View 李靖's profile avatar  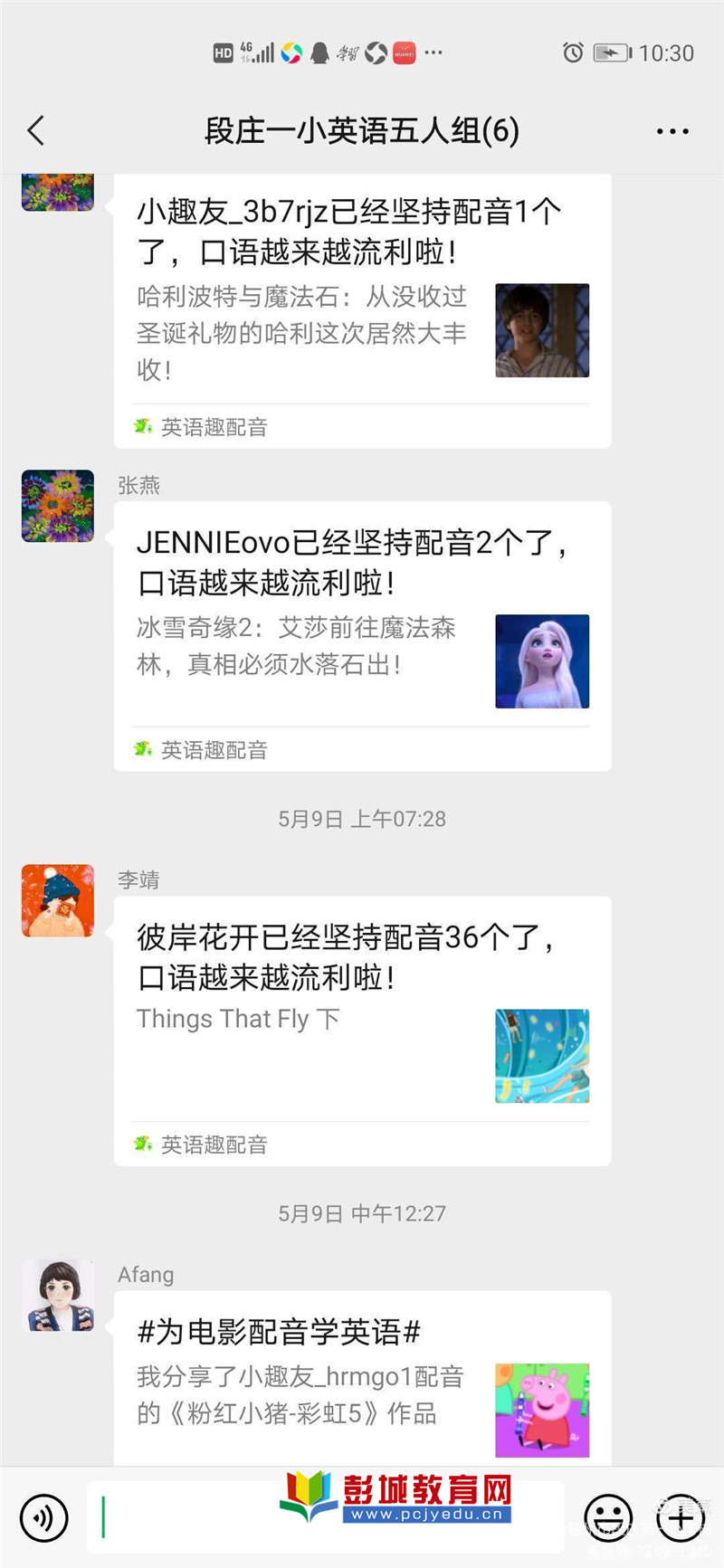coord(58,900)
